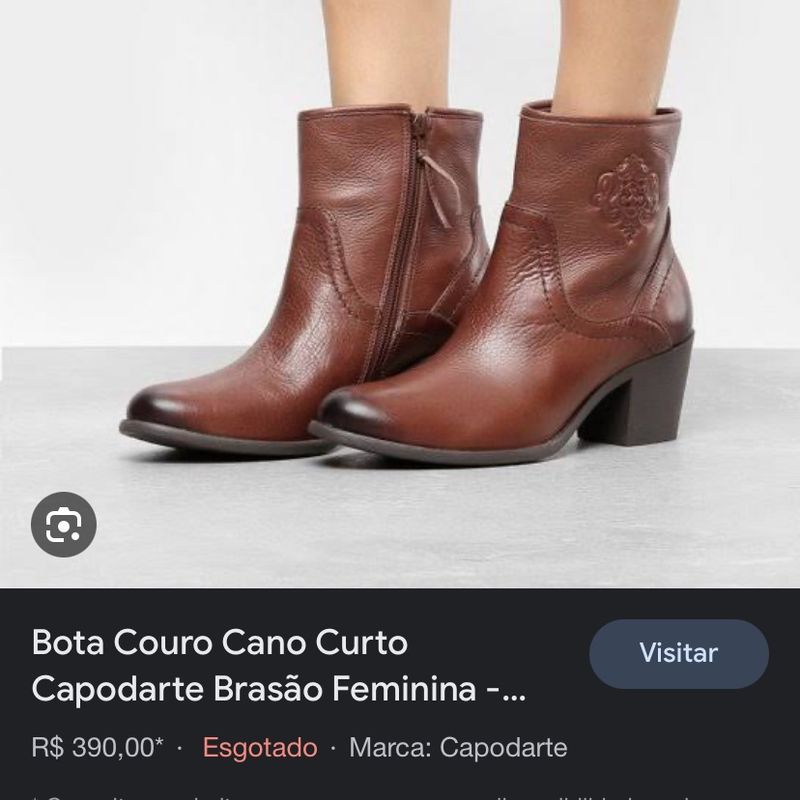Tap the Visitar button
The width and height of the screenshot is (800, 800).
point(678,654)
